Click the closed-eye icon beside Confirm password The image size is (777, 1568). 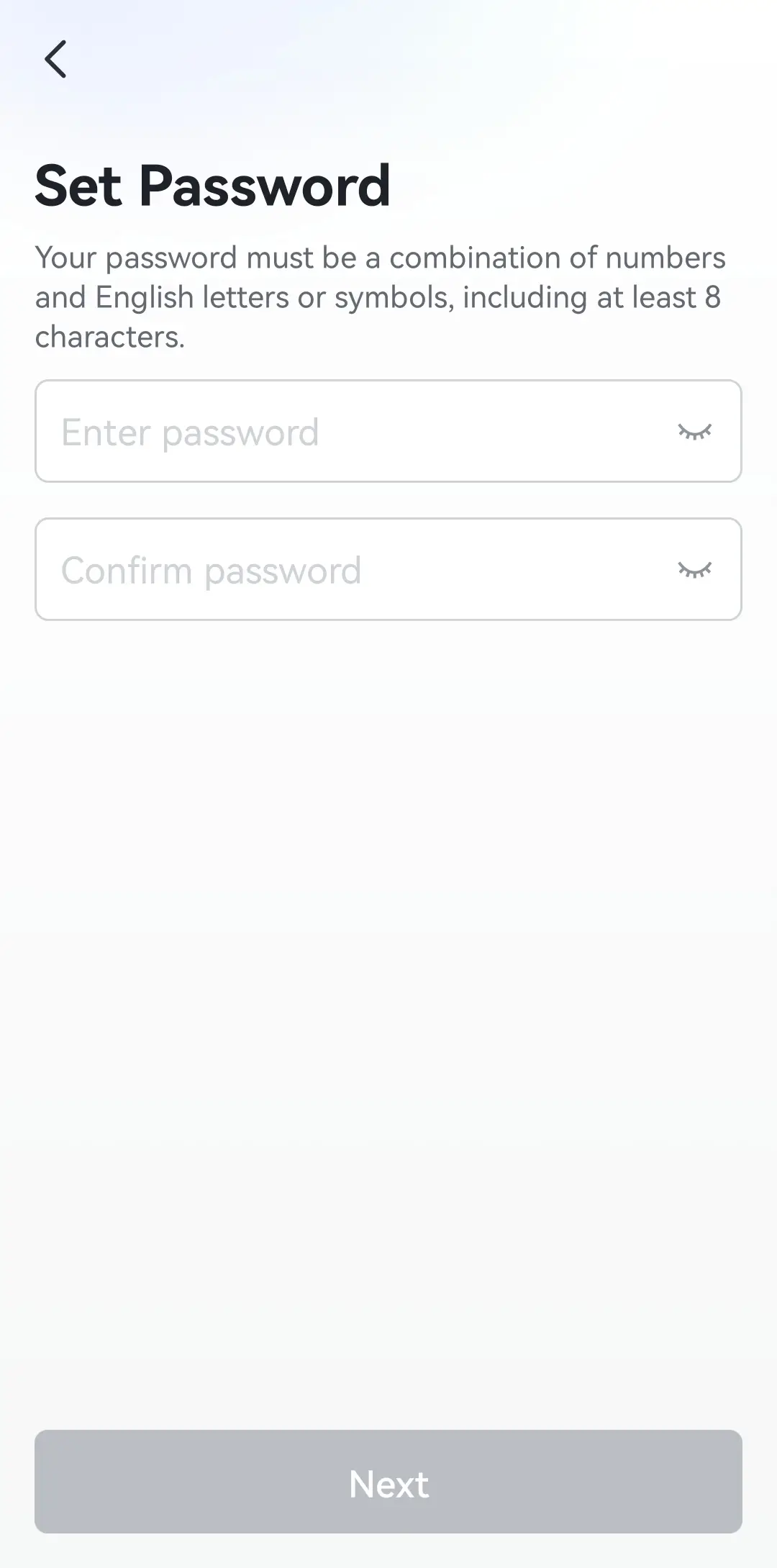click(x=695, y=568)
